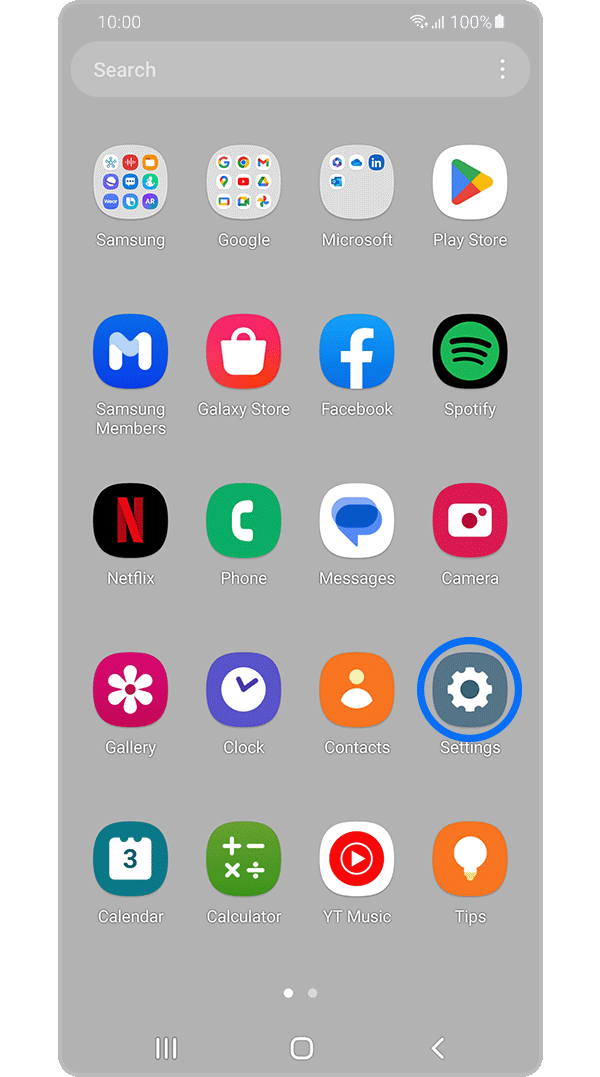Open the Microsoft folder
This screenshot has height=1077, width=600.
(357, 183)
